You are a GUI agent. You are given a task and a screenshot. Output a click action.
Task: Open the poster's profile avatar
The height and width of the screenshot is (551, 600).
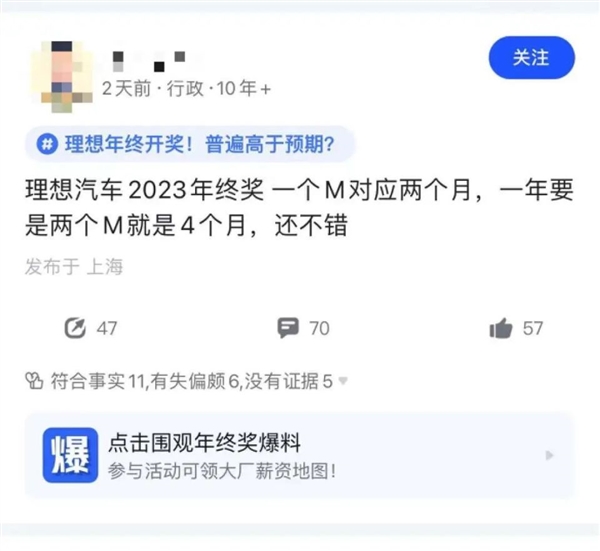coord(62,72)
